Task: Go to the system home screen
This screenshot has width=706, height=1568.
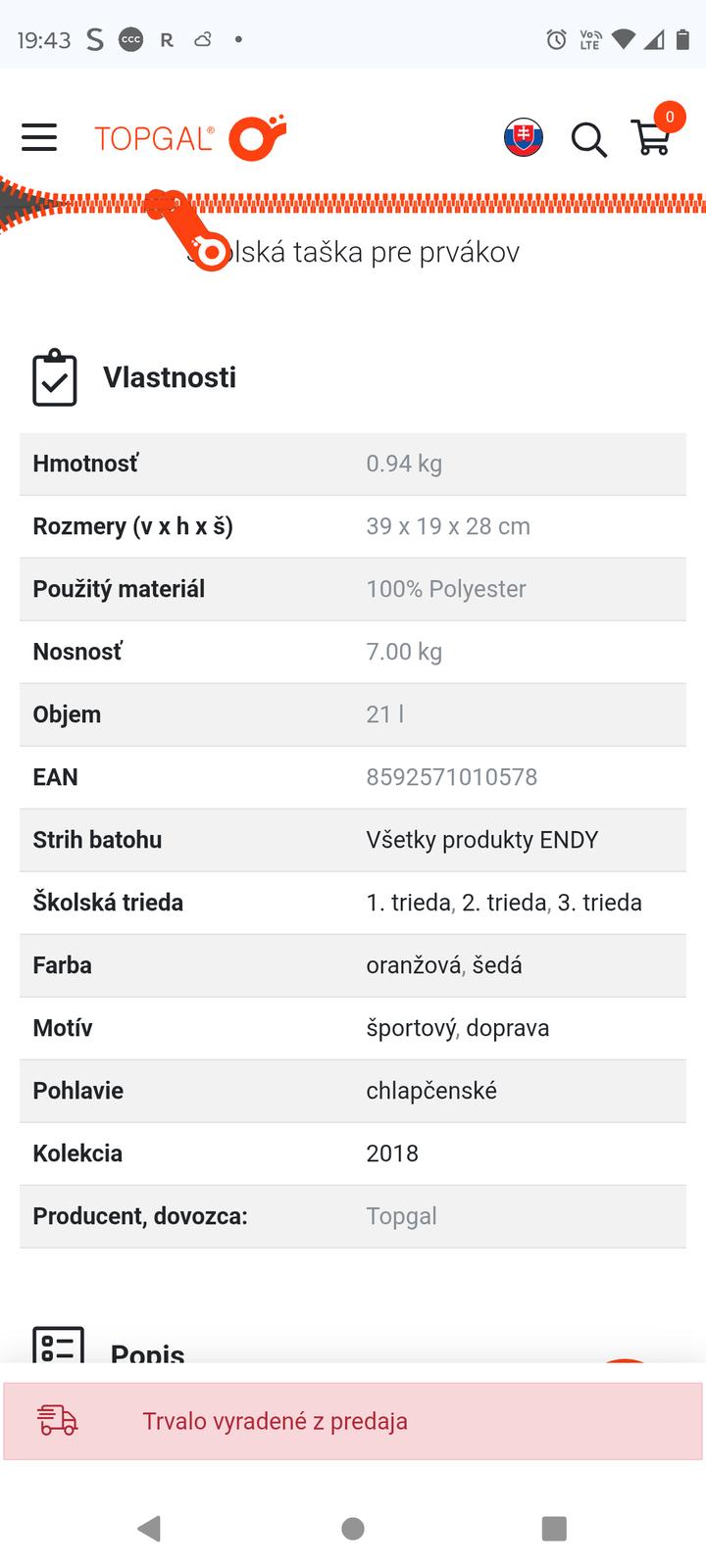Action: (353, 1528)
